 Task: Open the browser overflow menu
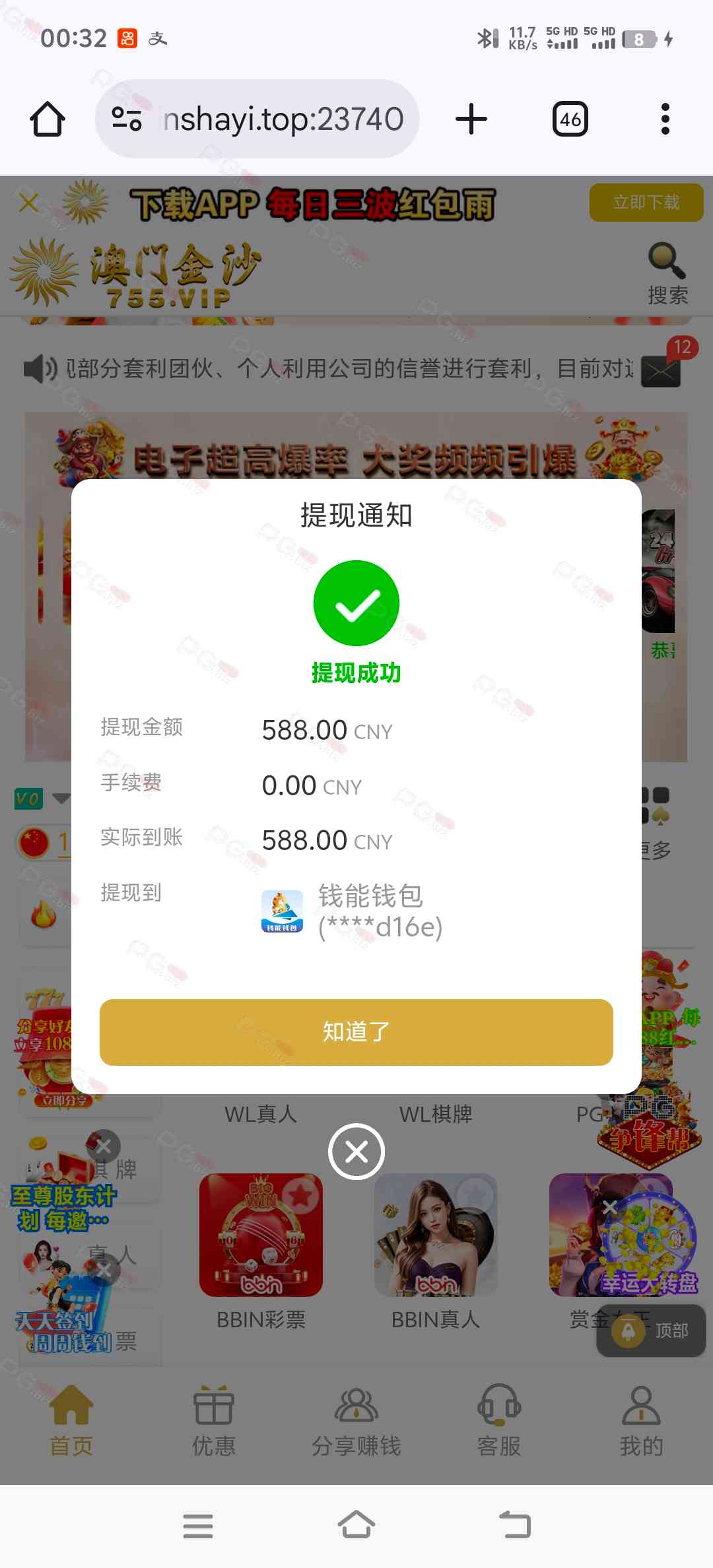(x=665, y=119)
